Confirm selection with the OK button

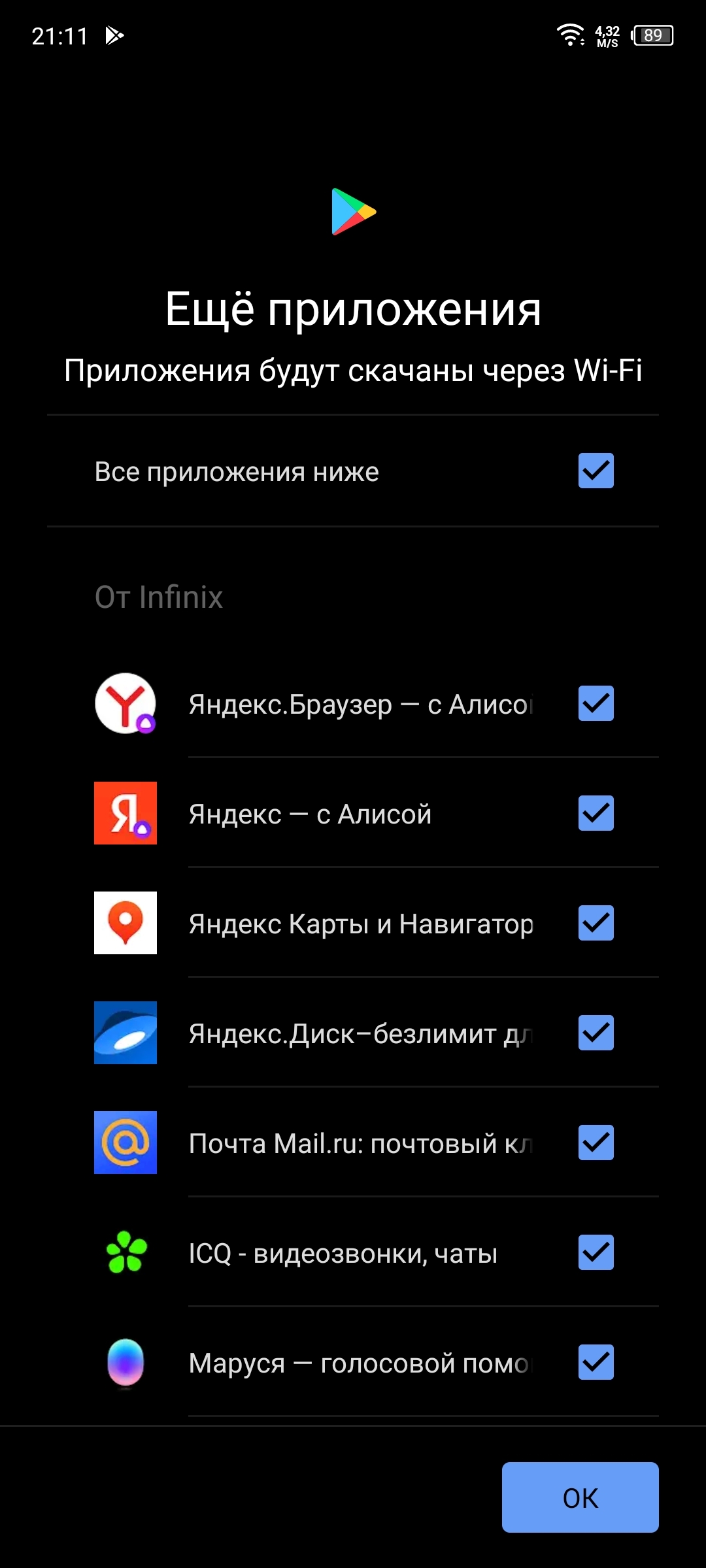(580, 1497)
